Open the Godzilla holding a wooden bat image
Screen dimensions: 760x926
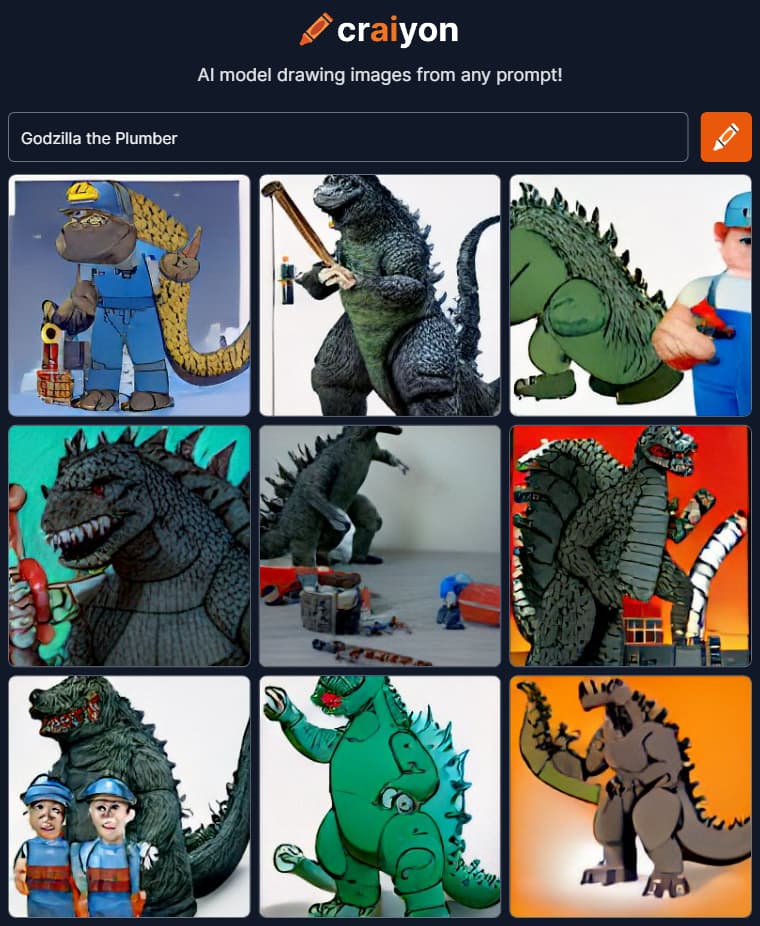[x=380, y=296]
